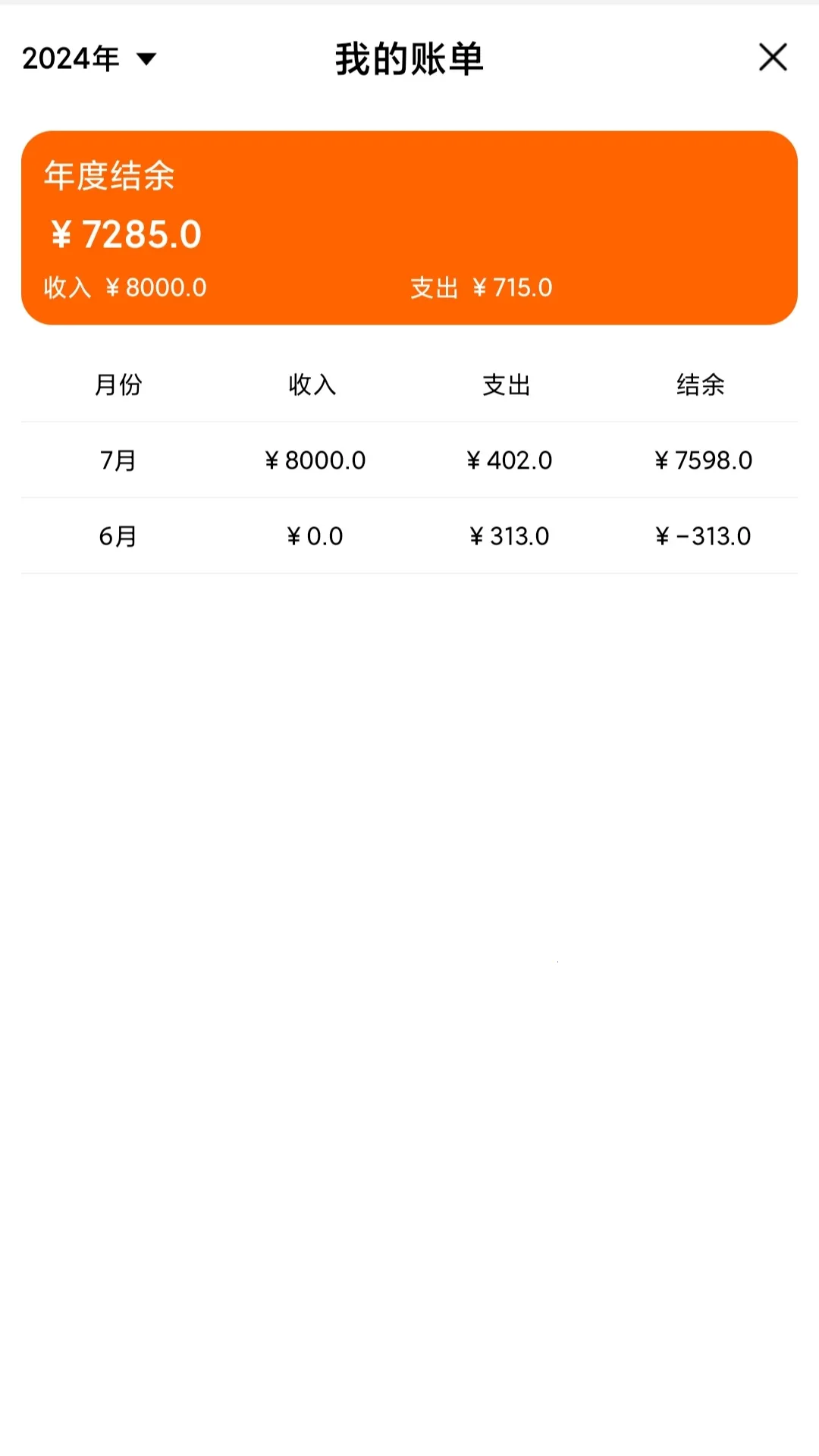Click the 我的账单 title

409,59
